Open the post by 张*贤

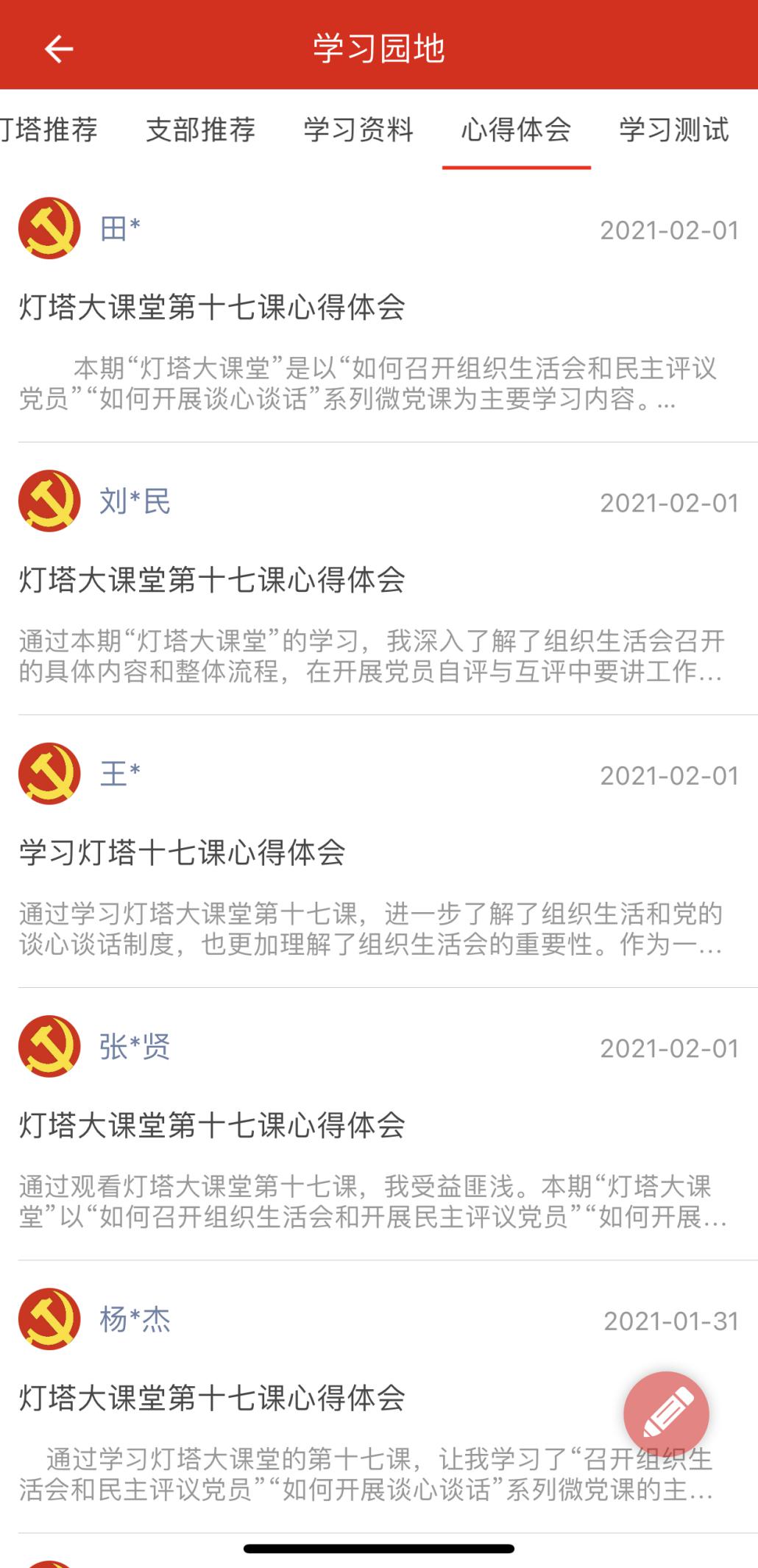(x=212, y=1125)
